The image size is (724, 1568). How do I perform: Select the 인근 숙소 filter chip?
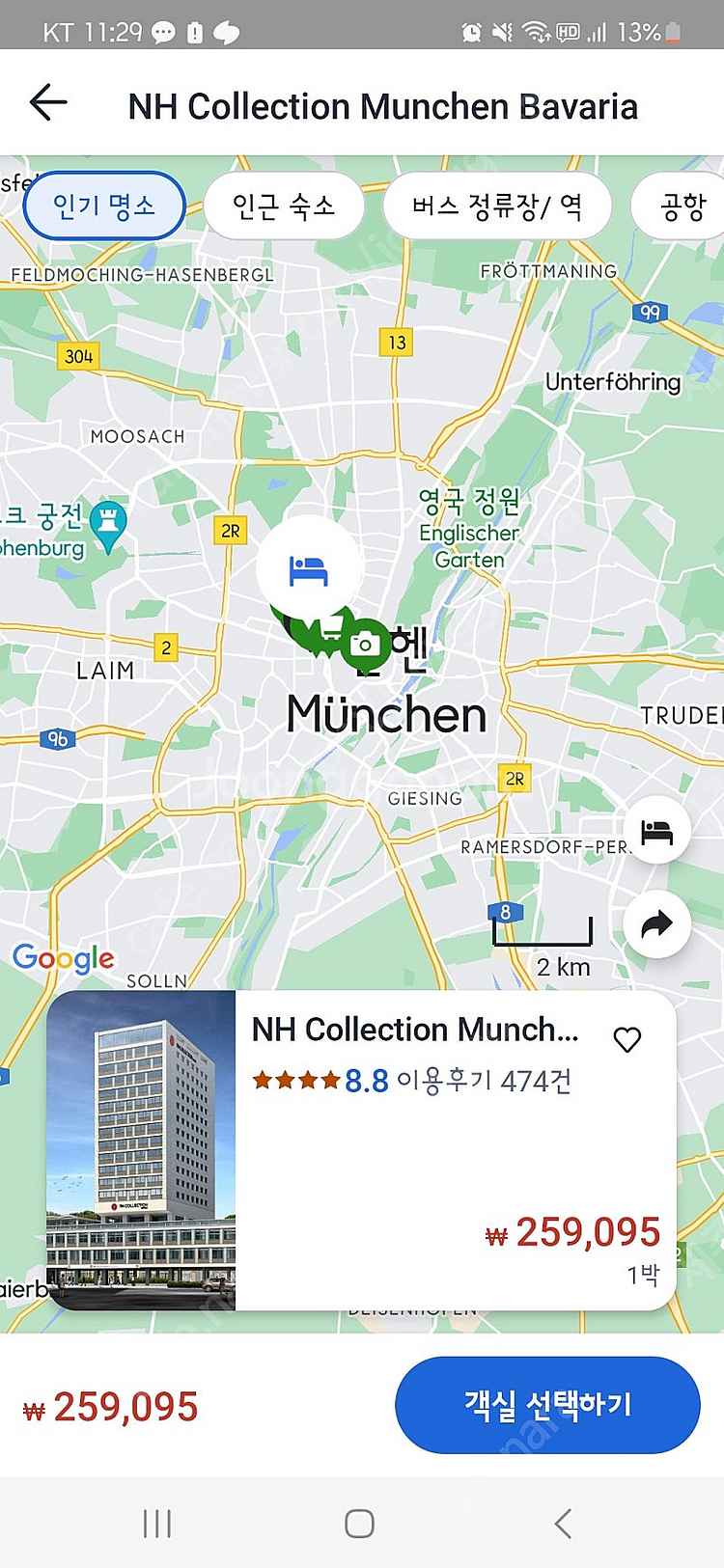pyautogui.click(x=284, y=206)
